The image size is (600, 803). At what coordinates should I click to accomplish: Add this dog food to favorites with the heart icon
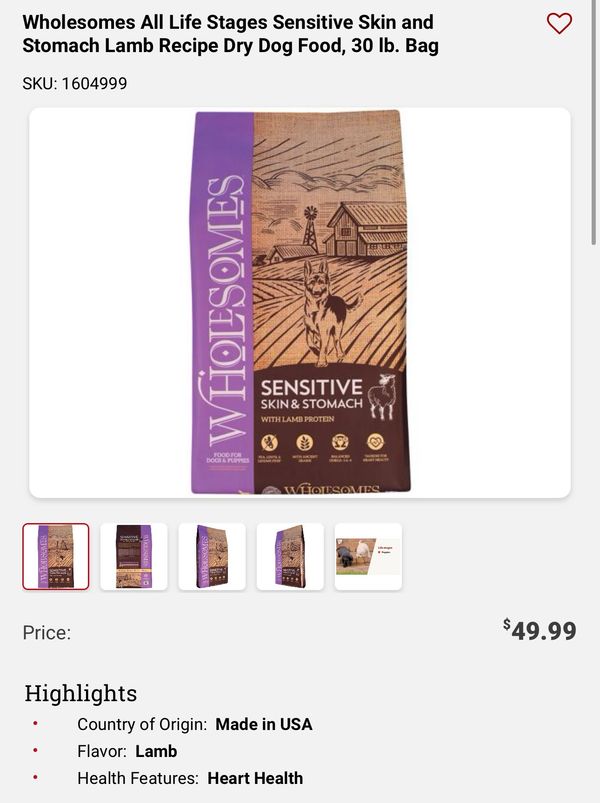559,24
